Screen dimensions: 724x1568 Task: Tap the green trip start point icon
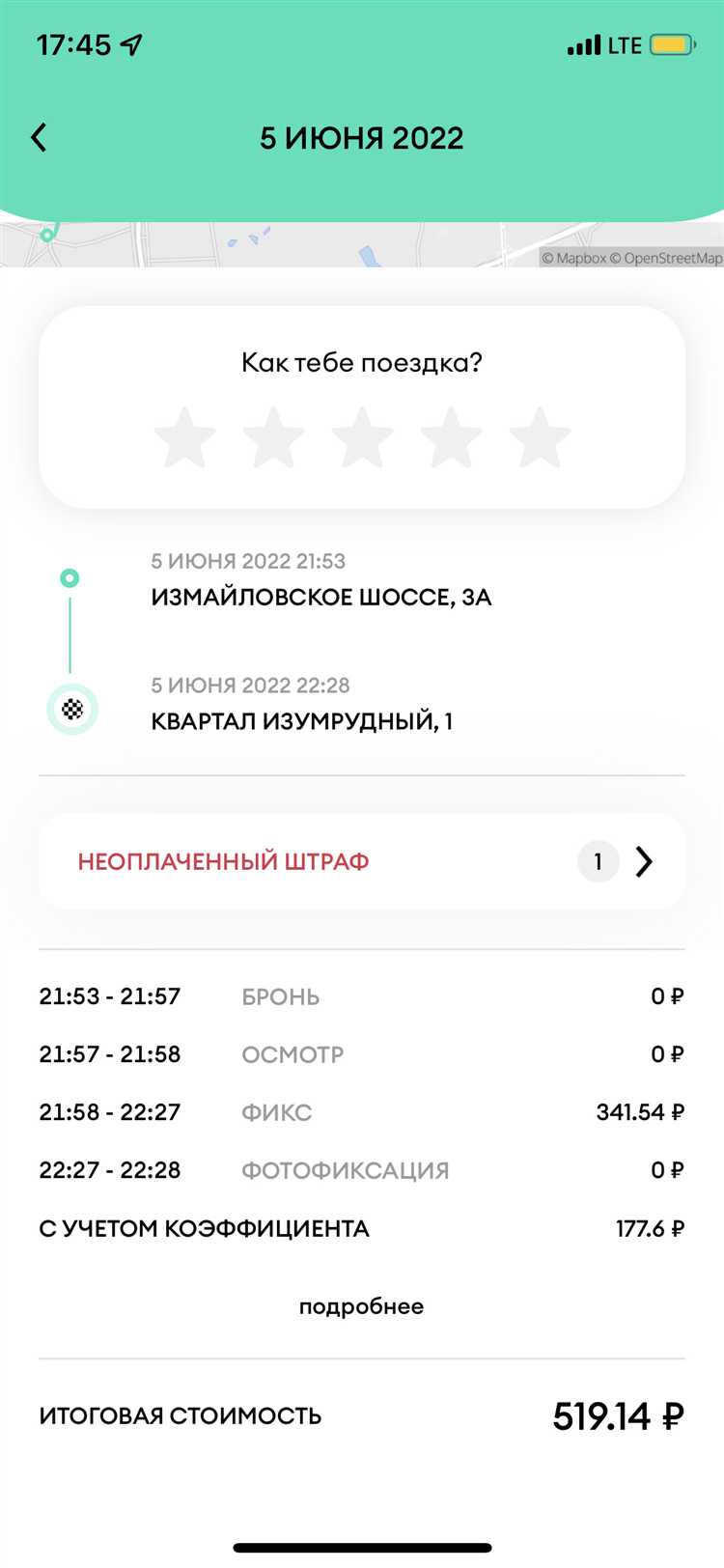[69, 576]
